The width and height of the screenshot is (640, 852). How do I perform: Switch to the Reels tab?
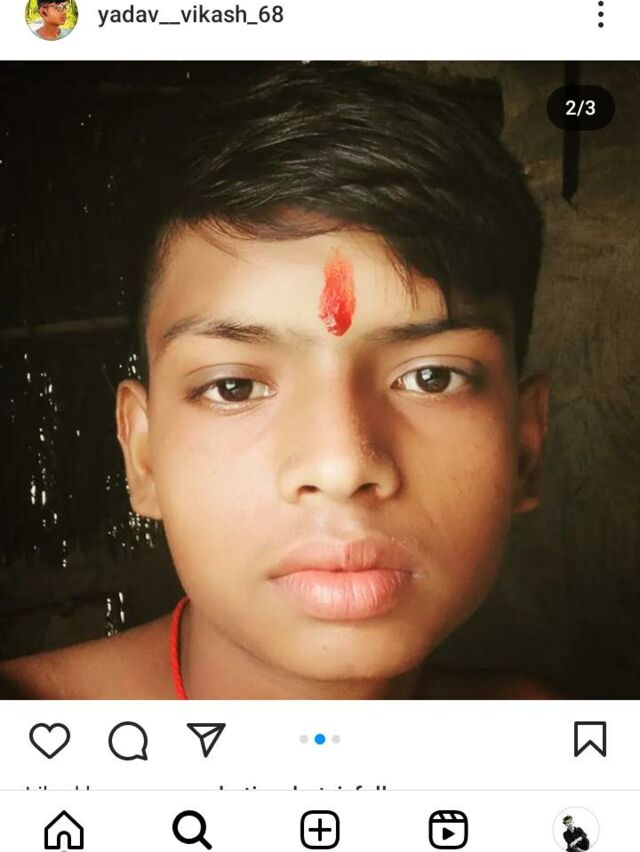pyautogui.click(x=448, y=830)
